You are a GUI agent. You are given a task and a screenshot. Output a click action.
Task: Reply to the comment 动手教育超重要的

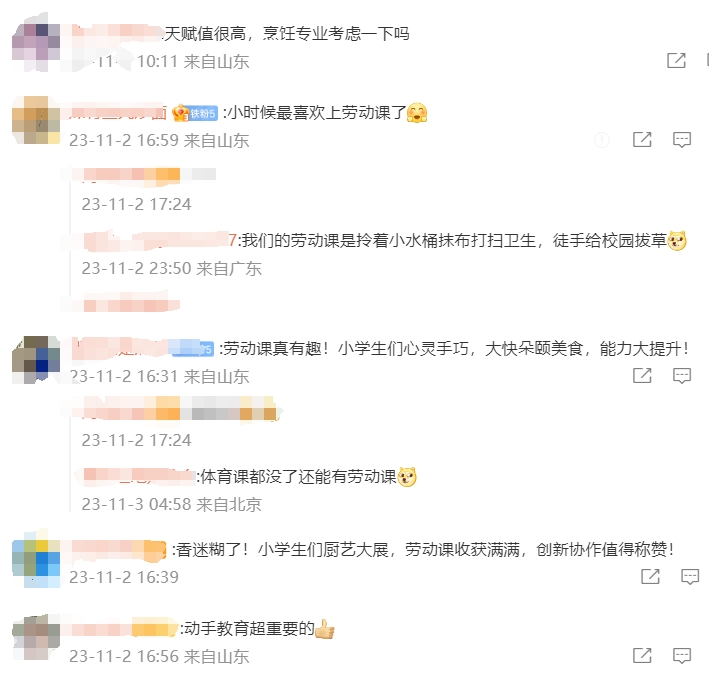click(x=682, y=656)
